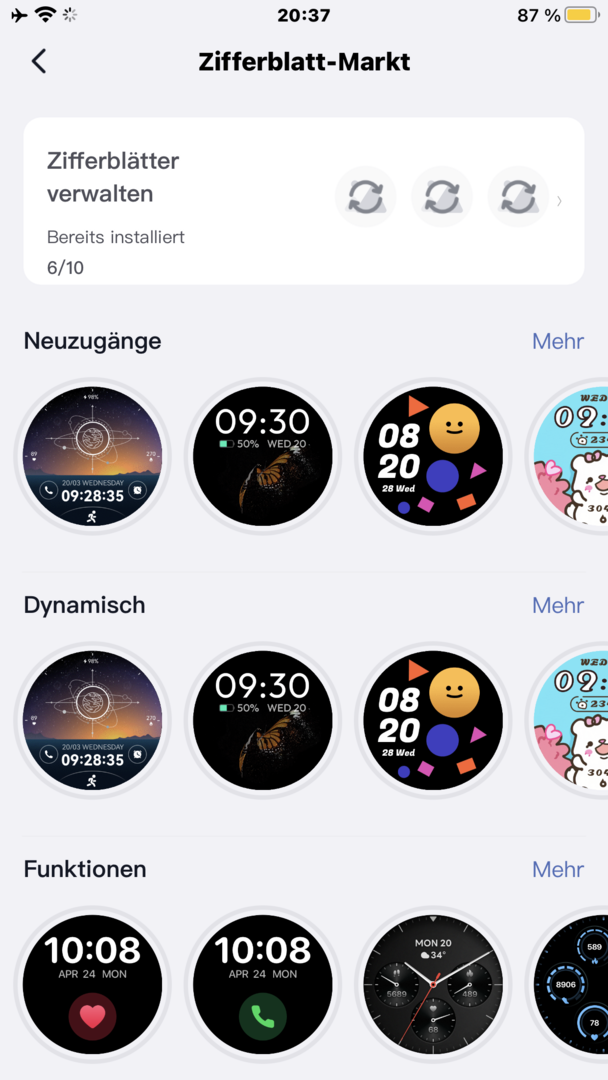Choose the smiley shapes face in Dynamisch
Screen dimensions: 608x1080
coord(433,720)
